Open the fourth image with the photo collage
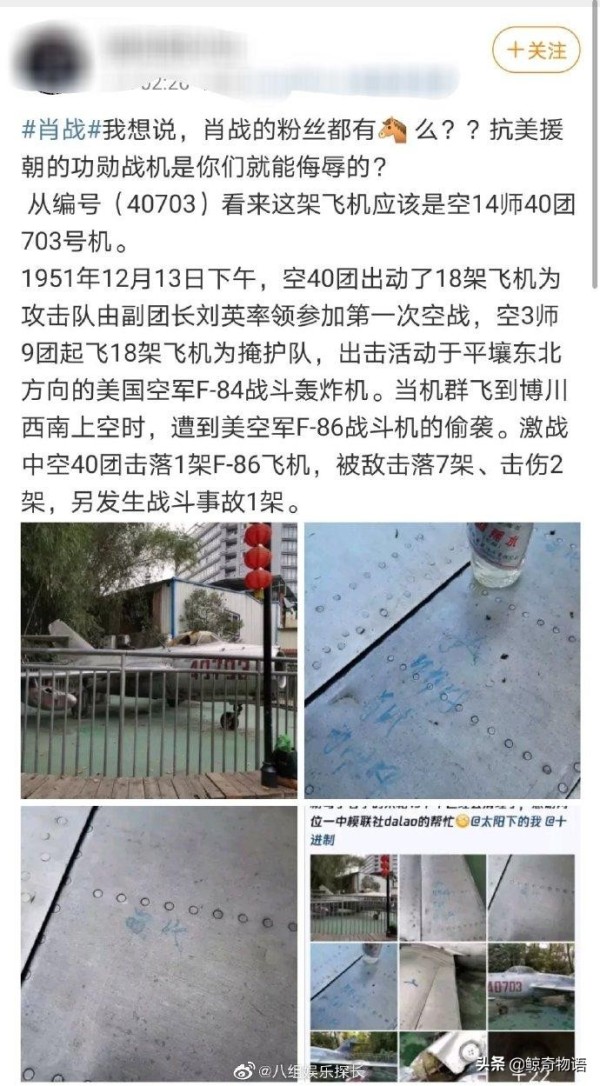The image size is (600, 1086). tap(442, 938)
